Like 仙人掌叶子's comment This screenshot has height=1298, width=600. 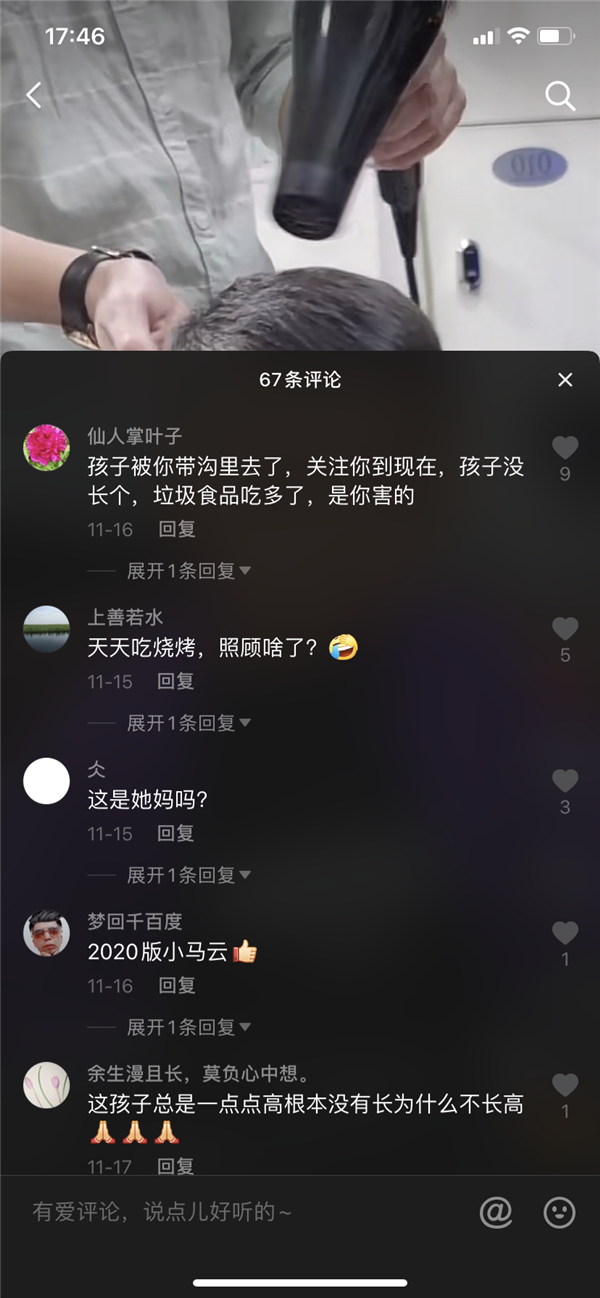(x=565, y=448)
